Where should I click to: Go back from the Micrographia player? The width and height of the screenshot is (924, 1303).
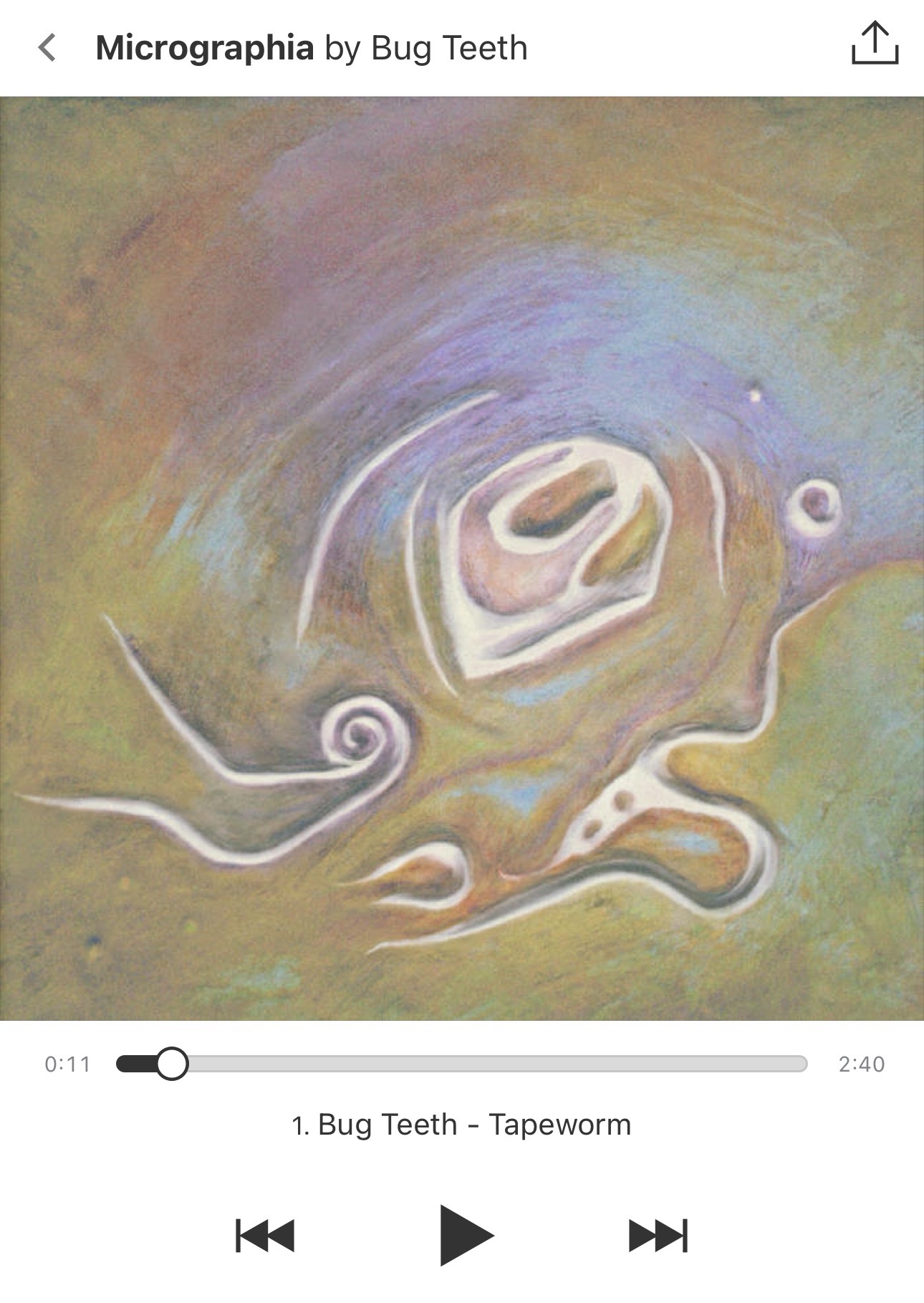(x=47, y=48)
